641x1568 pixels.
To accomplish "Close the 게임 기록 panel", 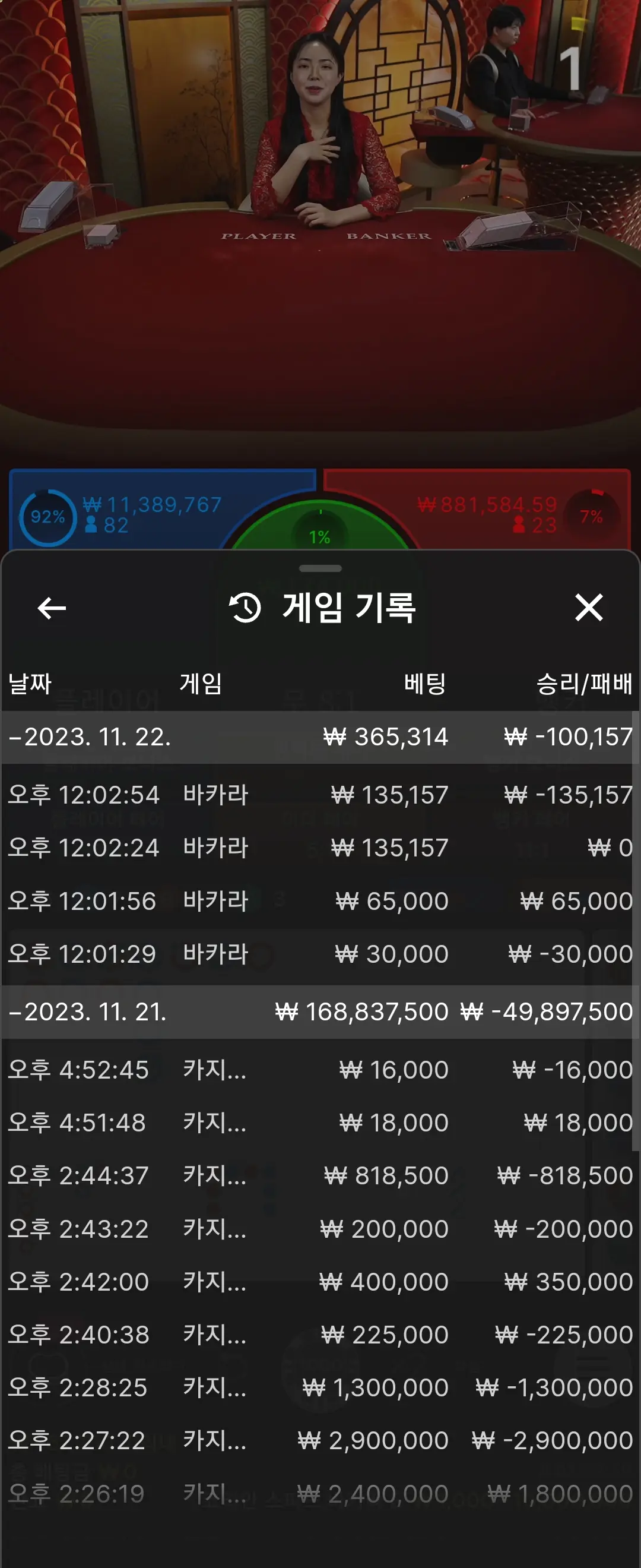I will (x=589, y=608).
